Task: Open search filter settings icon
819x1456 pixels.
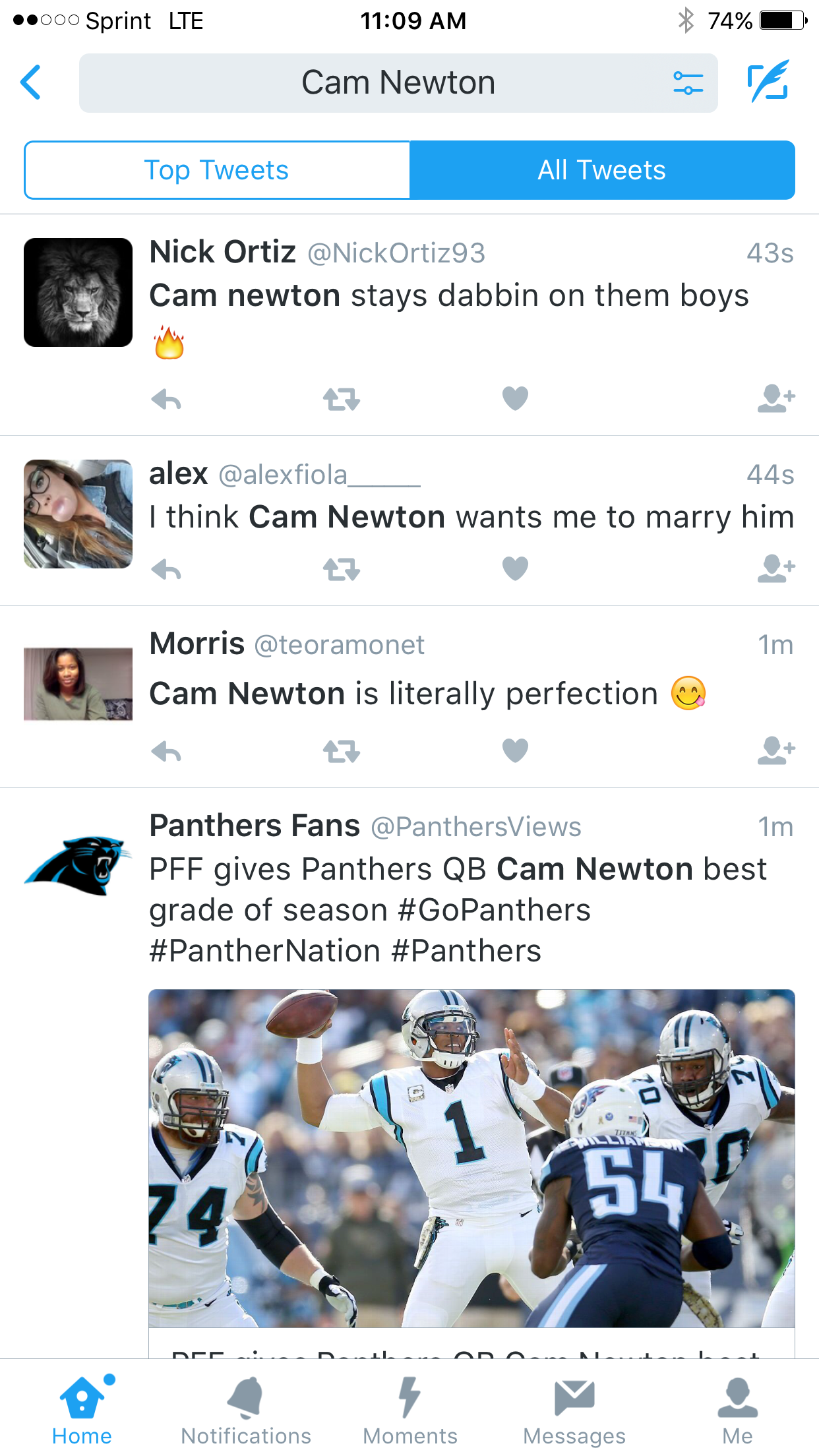Action: 688,83
